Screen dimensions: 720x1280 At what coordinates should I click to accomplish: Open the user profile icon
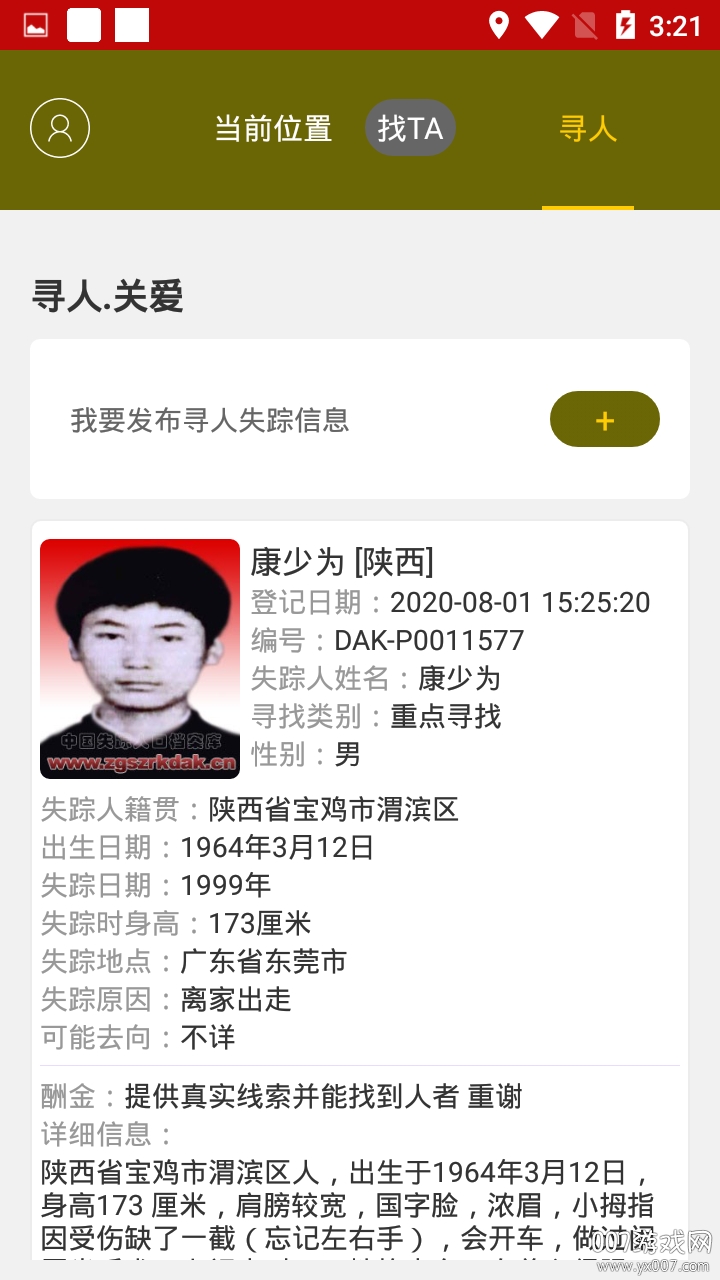pos(60,128)
